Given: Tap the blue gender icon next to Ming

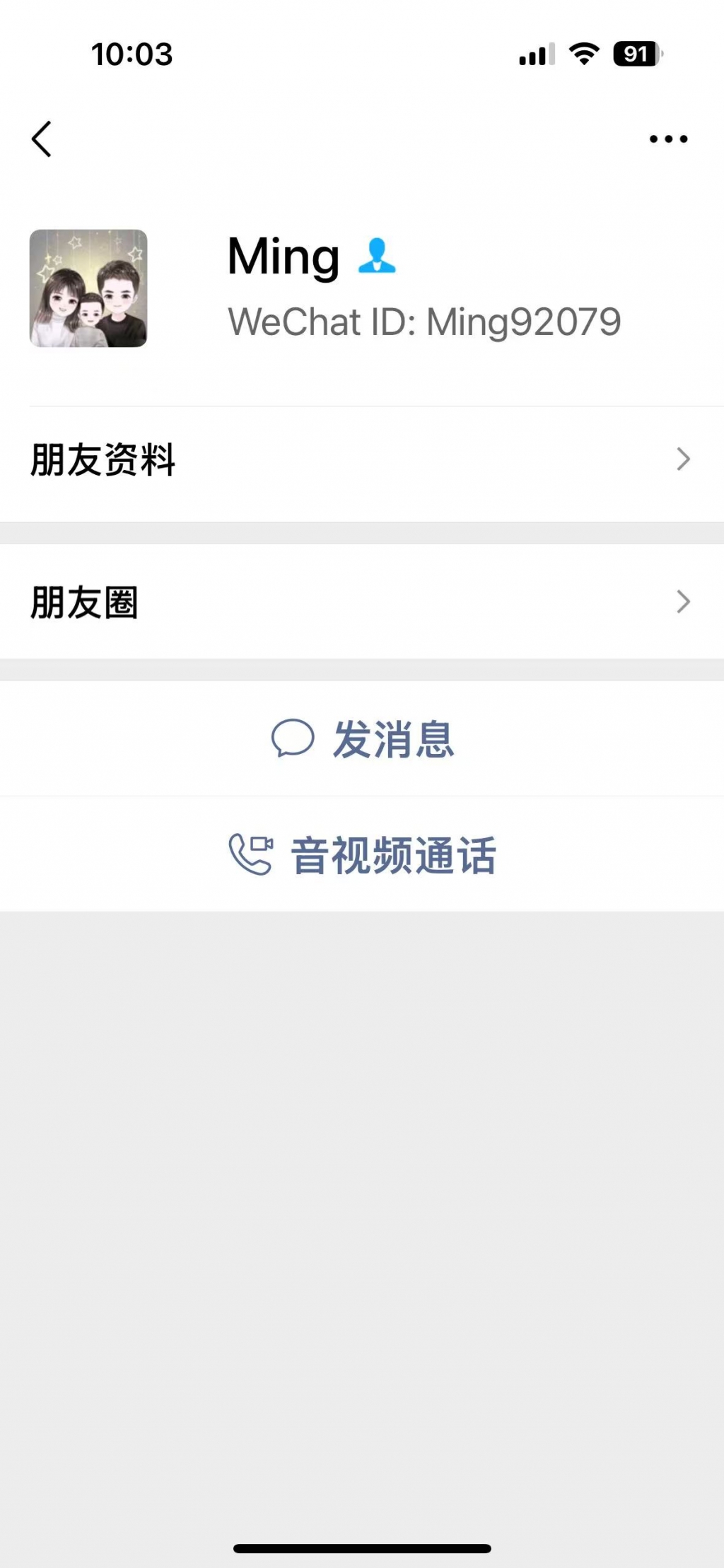Looking at the screenshot, I should click(x=377, y=257).
